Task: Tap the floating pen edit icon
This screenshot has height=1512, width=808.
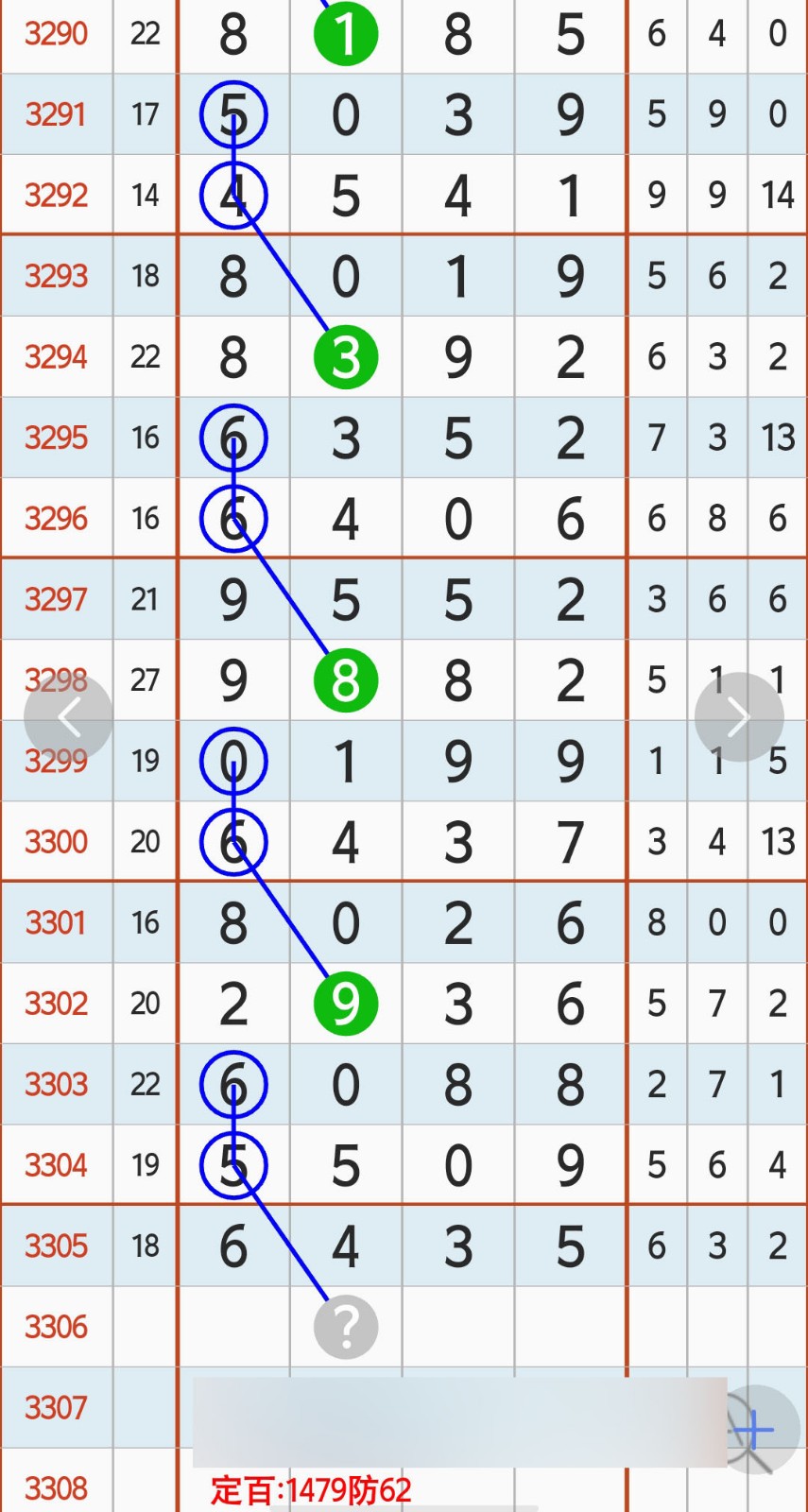Action: [x=767, y=1435]
